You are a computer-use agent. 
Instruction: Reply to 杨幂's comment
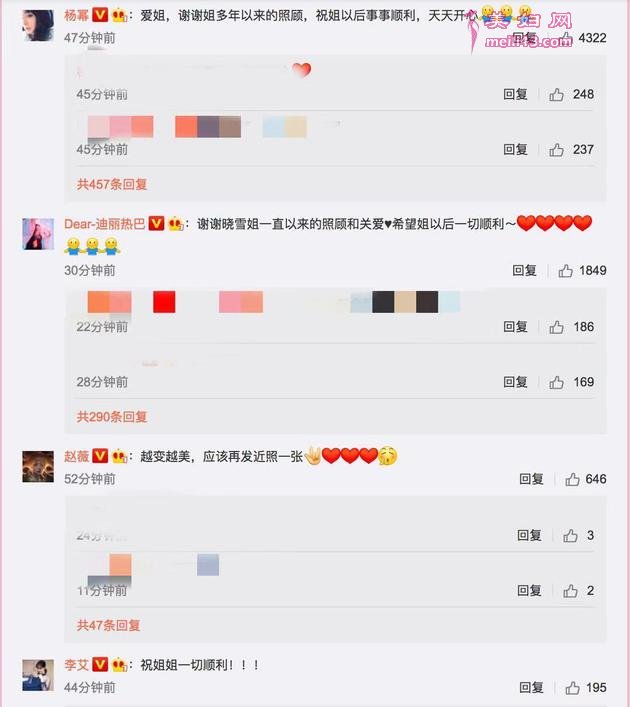[x=525, y=38]
